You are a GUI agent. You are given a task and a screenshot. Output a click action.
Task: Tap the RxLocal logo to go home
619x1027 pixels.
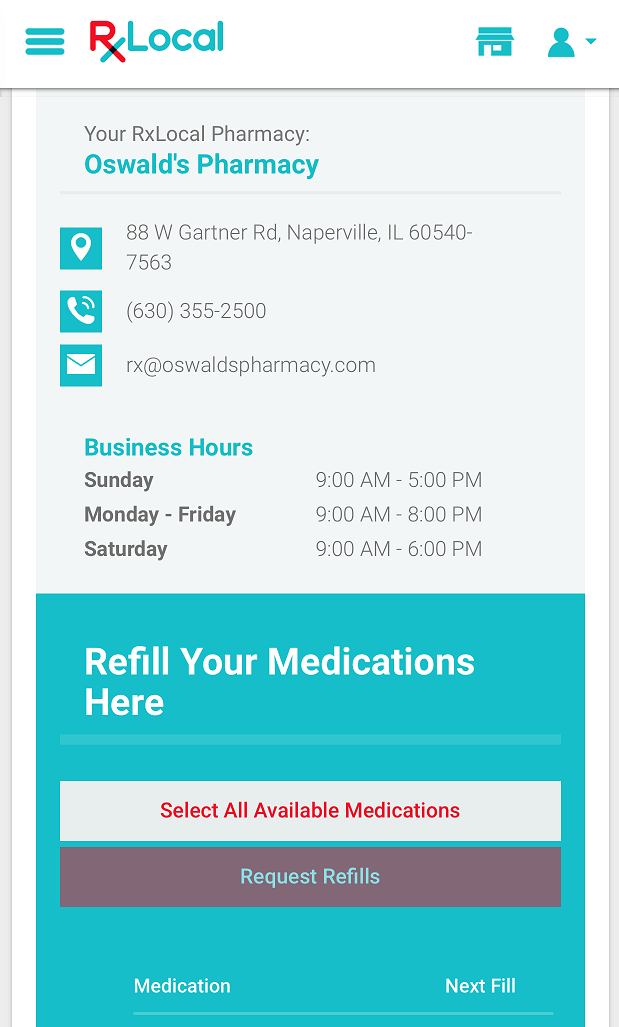click(157, 41)
